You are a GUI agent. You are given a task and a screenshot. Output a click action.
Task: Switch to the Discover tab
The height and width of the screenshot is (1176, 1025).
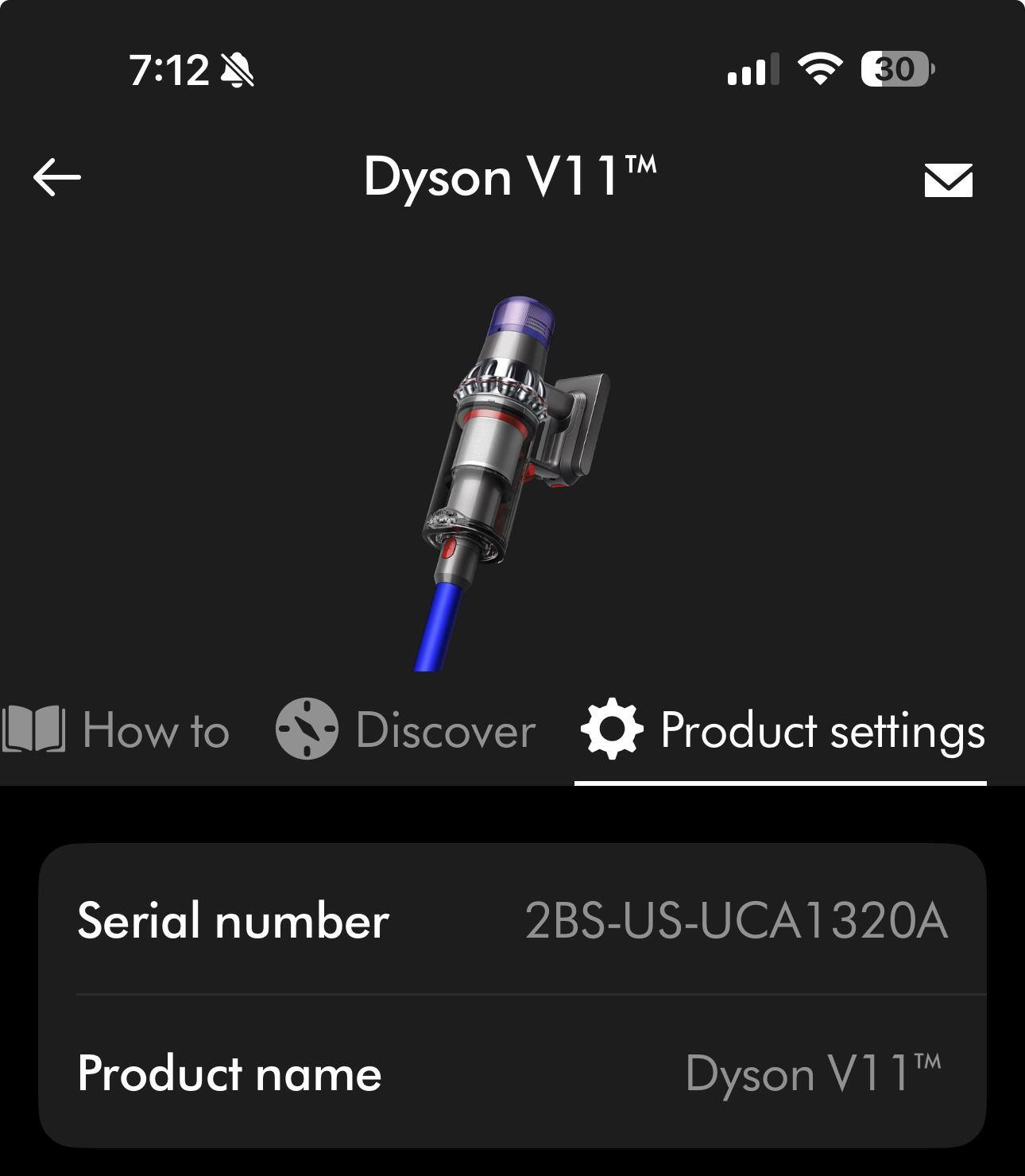405,729
